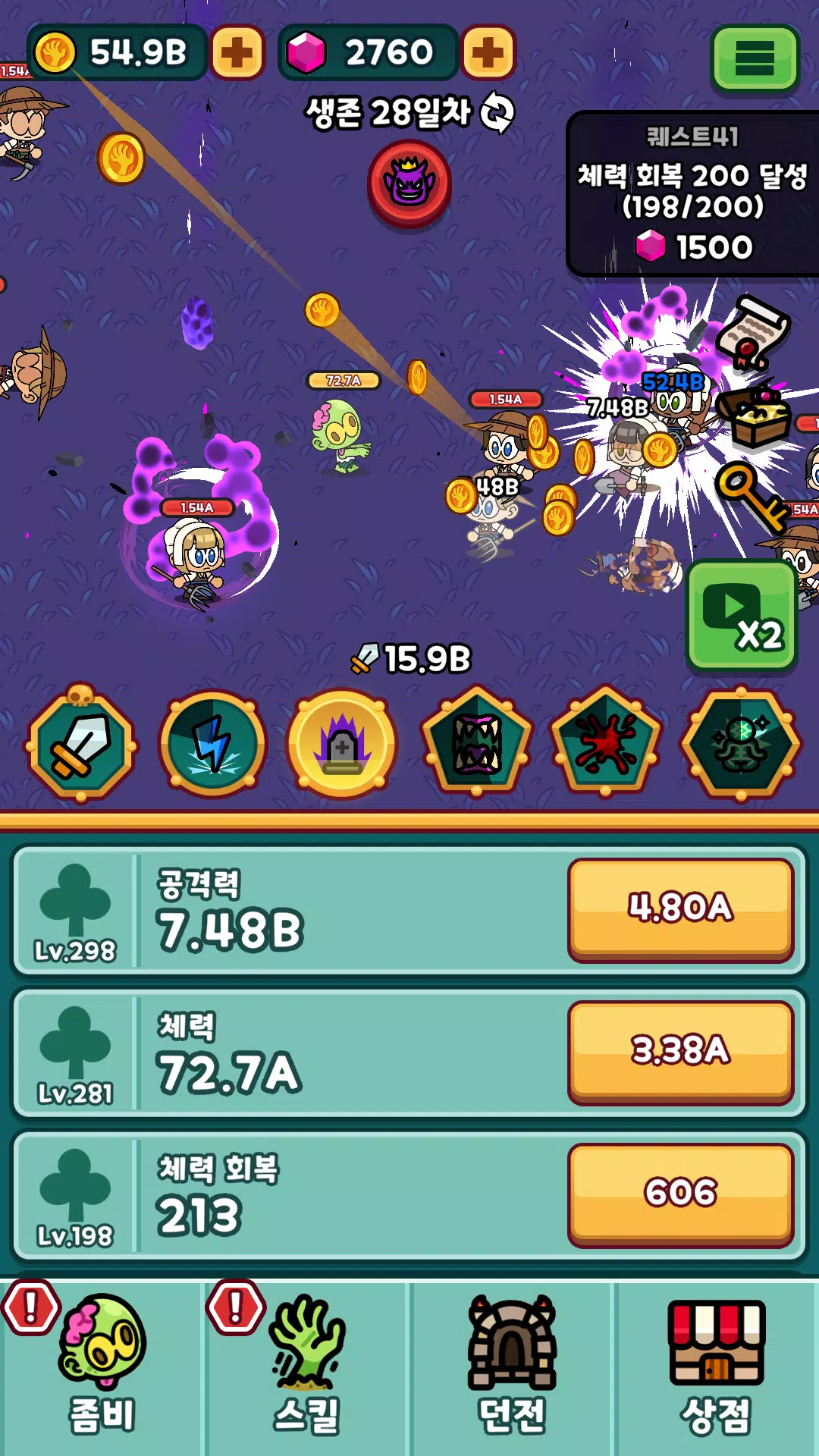Open the highlighted tombstone skill
The image size is (819, 1456).
pyautogui.click(x=343, y=745)
